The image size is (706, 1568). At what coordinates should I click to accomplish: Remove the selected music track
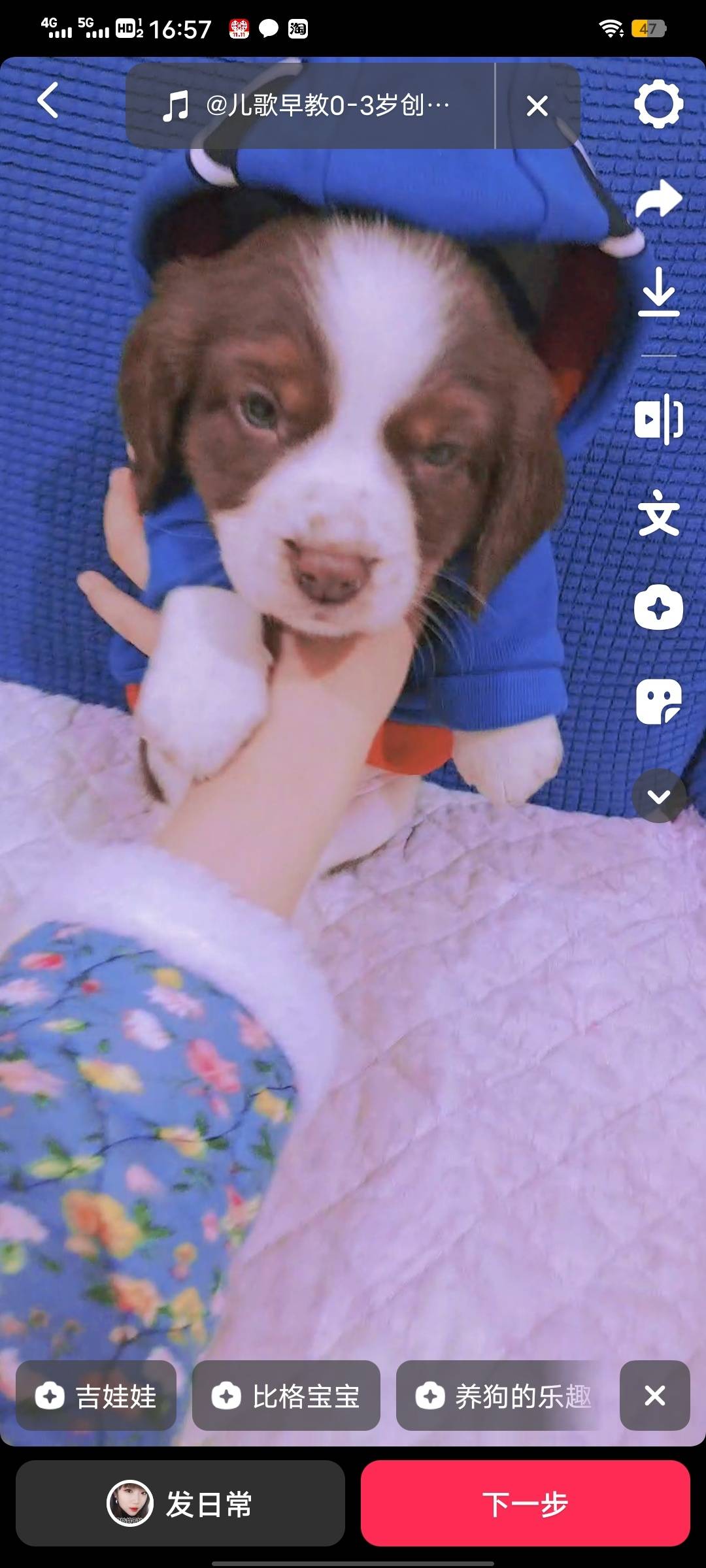[537, 106]
